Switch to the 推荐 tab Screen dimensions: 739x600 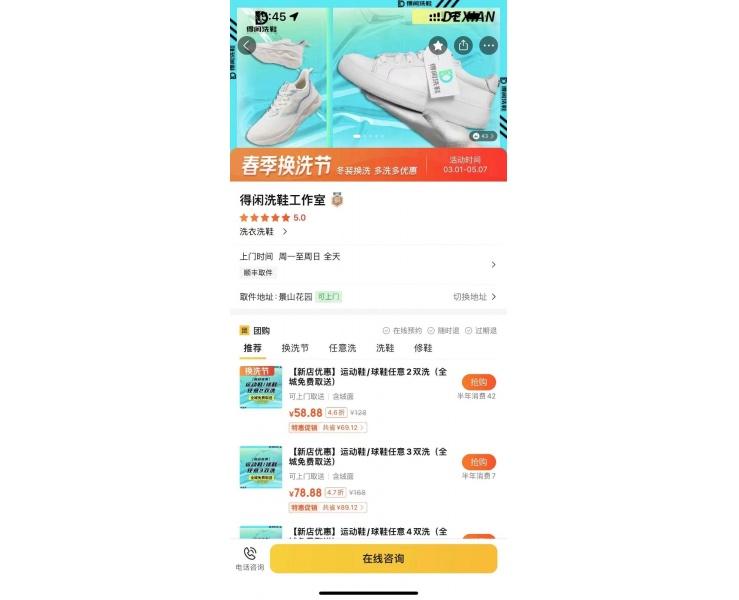click(252, 348)
